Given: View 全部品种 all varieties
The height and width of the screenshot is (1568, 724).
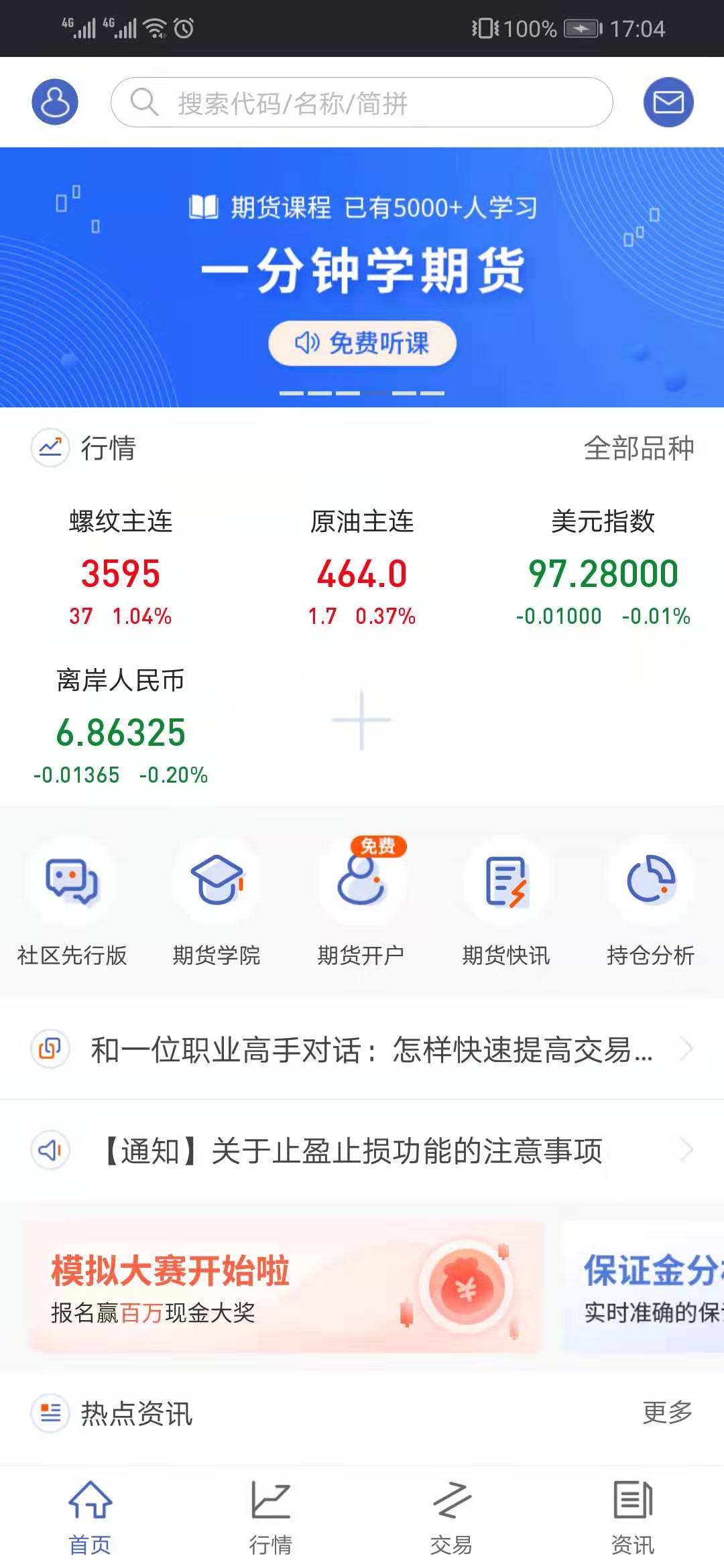Looking at the screenshot, I should [x=638, y=448].
